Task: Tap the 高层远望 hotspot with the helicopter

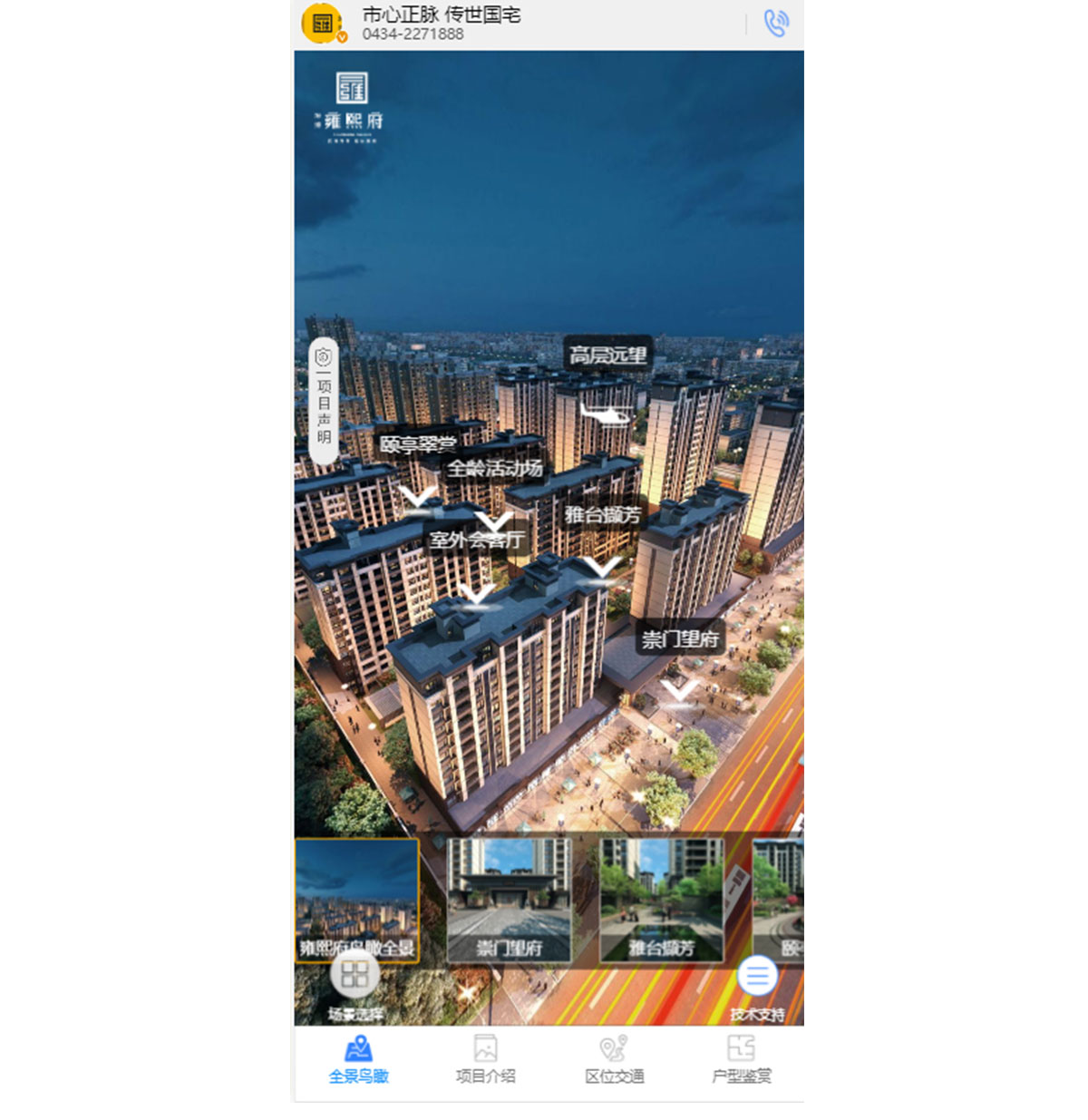Action: click(x=607, y=355)
